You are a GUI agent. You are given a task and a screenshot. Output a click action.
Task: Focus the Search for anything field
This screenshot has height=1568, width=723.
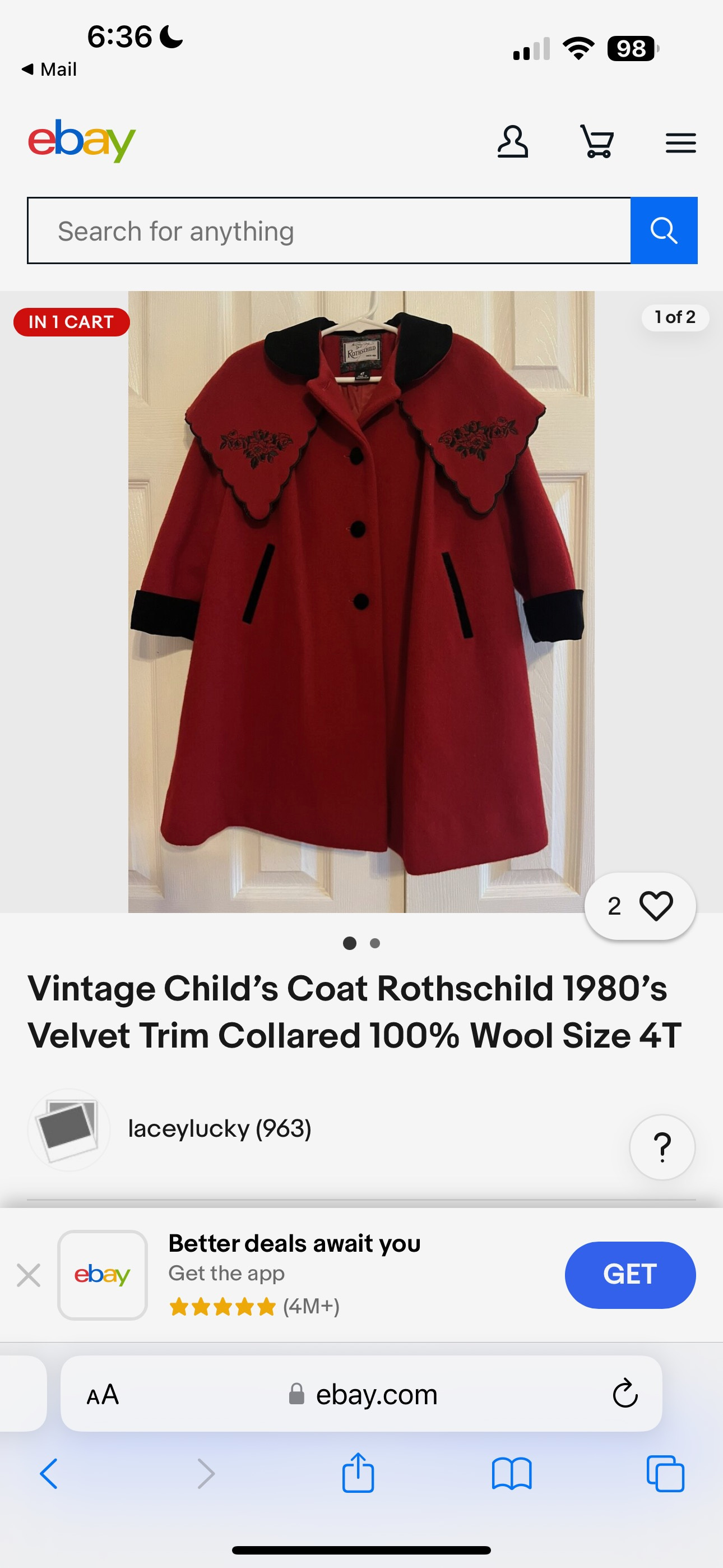pos(328,230)
